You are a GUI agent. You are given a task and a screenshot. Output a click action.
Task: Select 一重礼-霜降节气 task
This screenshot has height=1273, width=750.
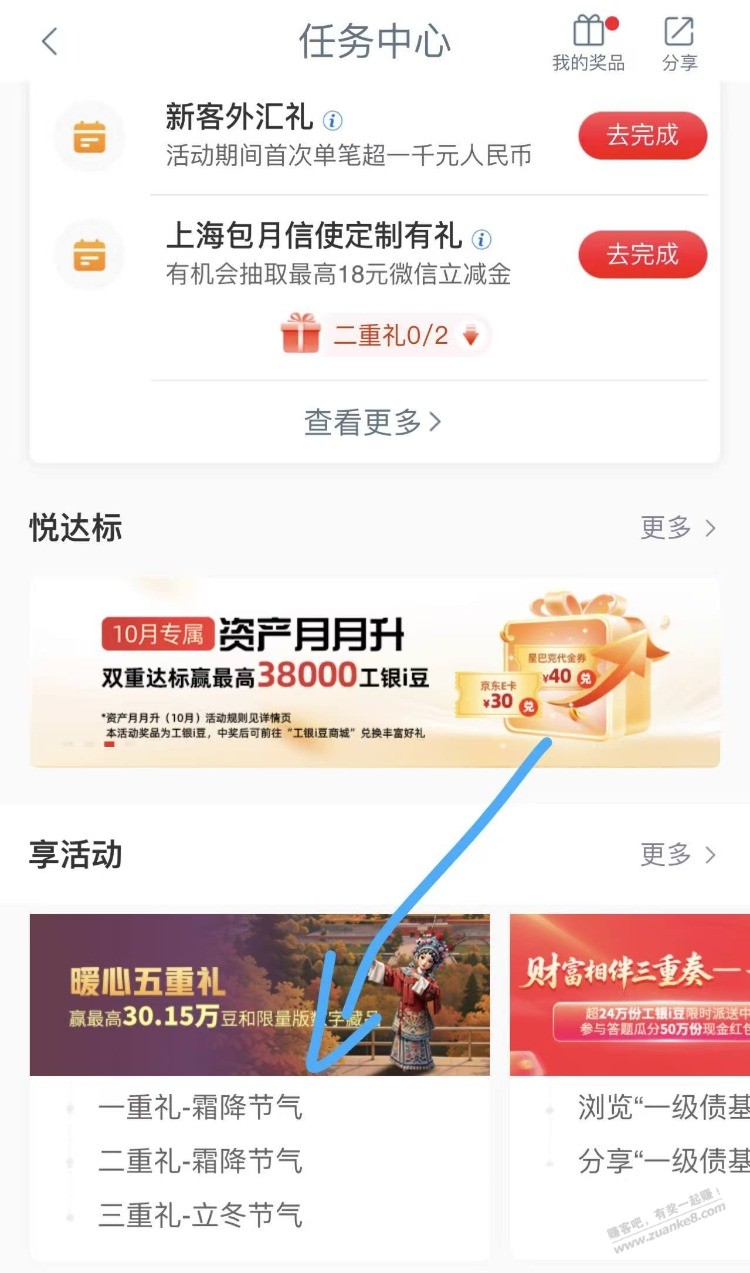(x=200, y=1108)
